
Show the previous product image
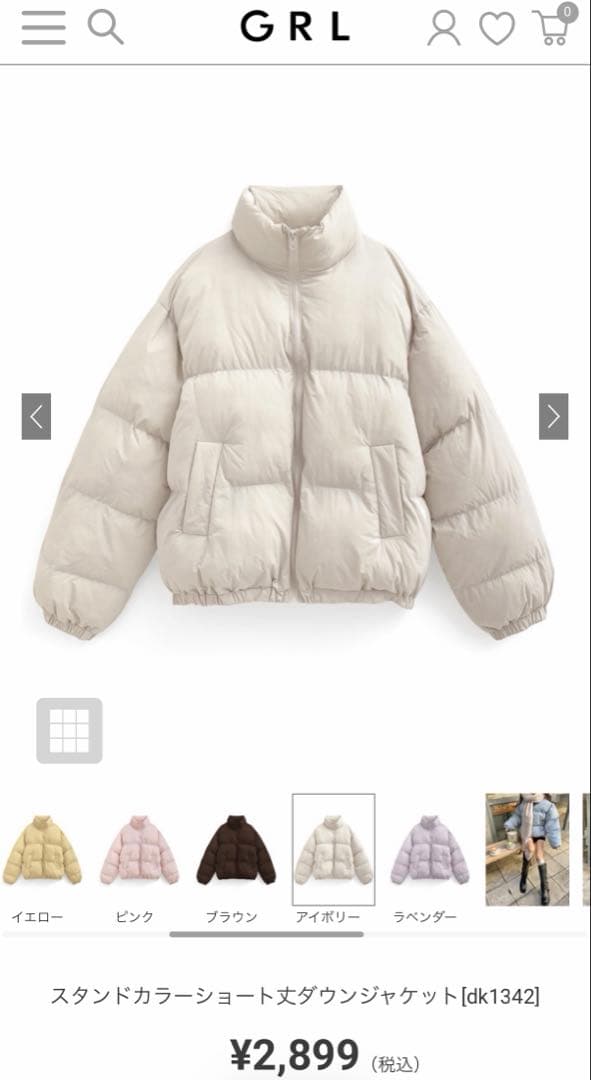click(x=37, y=416)
